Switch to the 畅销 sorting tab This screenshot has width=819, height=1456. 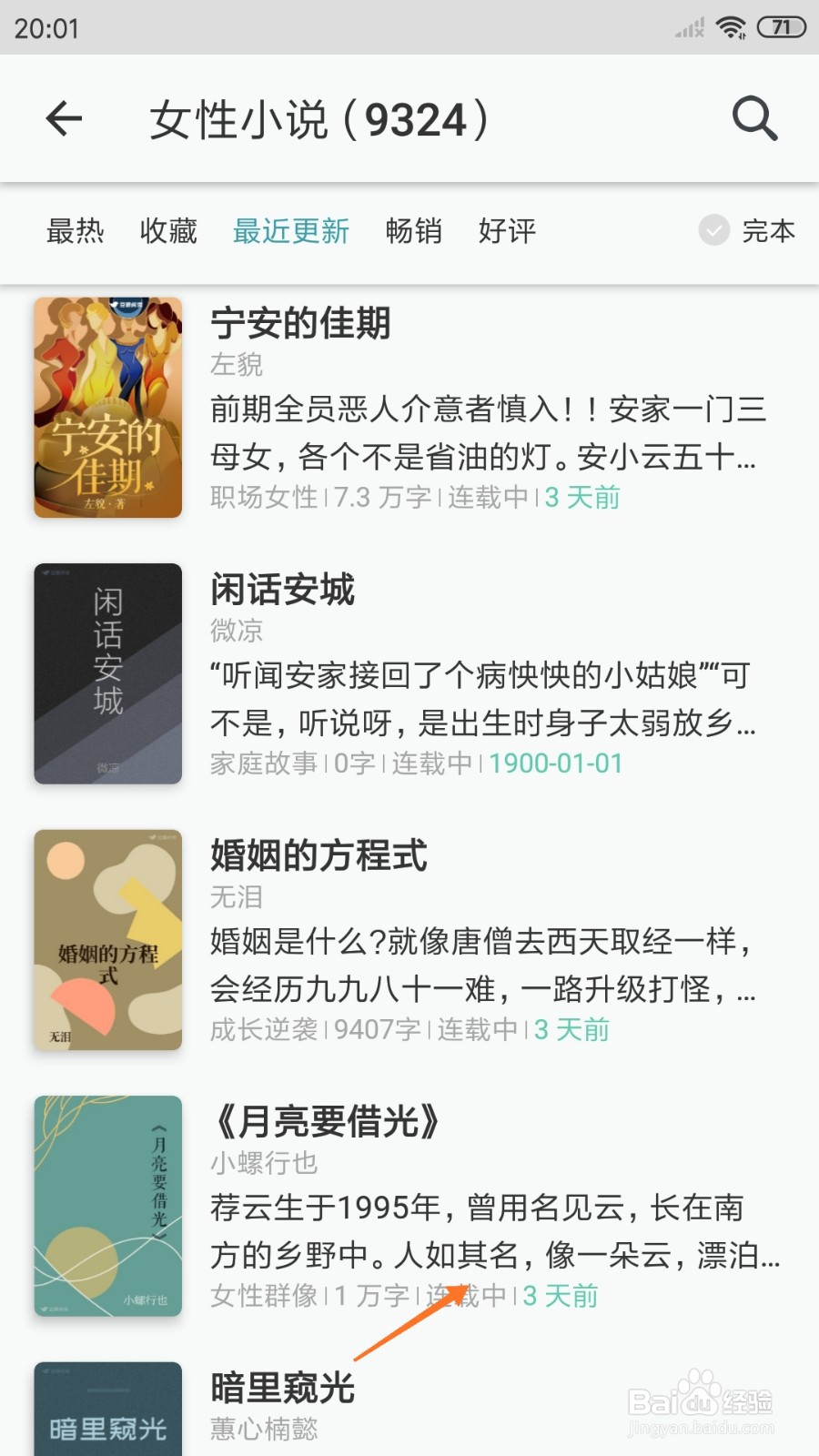(x=414, y=232)
